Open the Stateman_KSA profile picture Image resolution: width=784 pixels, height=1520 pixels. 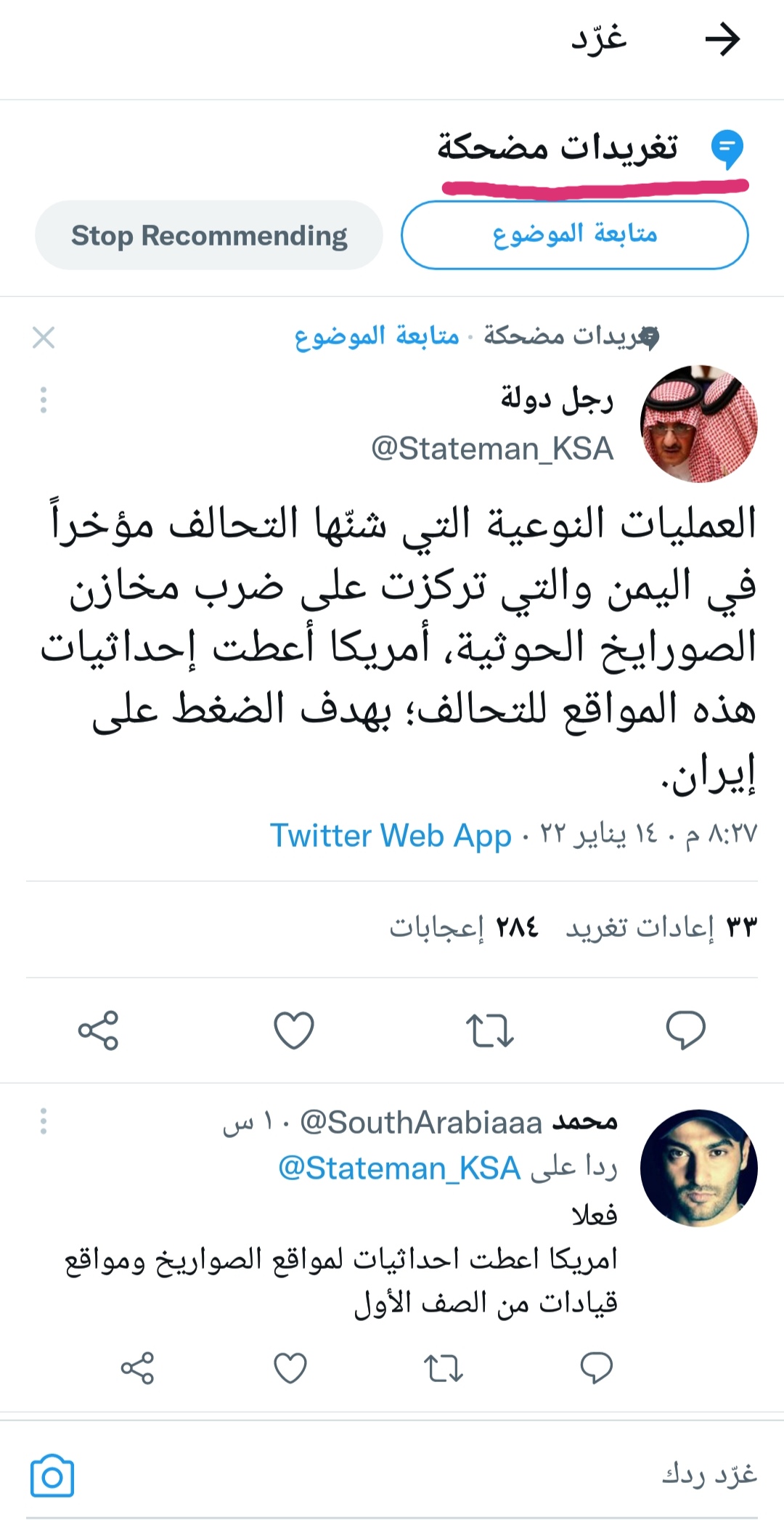point(698,424)
